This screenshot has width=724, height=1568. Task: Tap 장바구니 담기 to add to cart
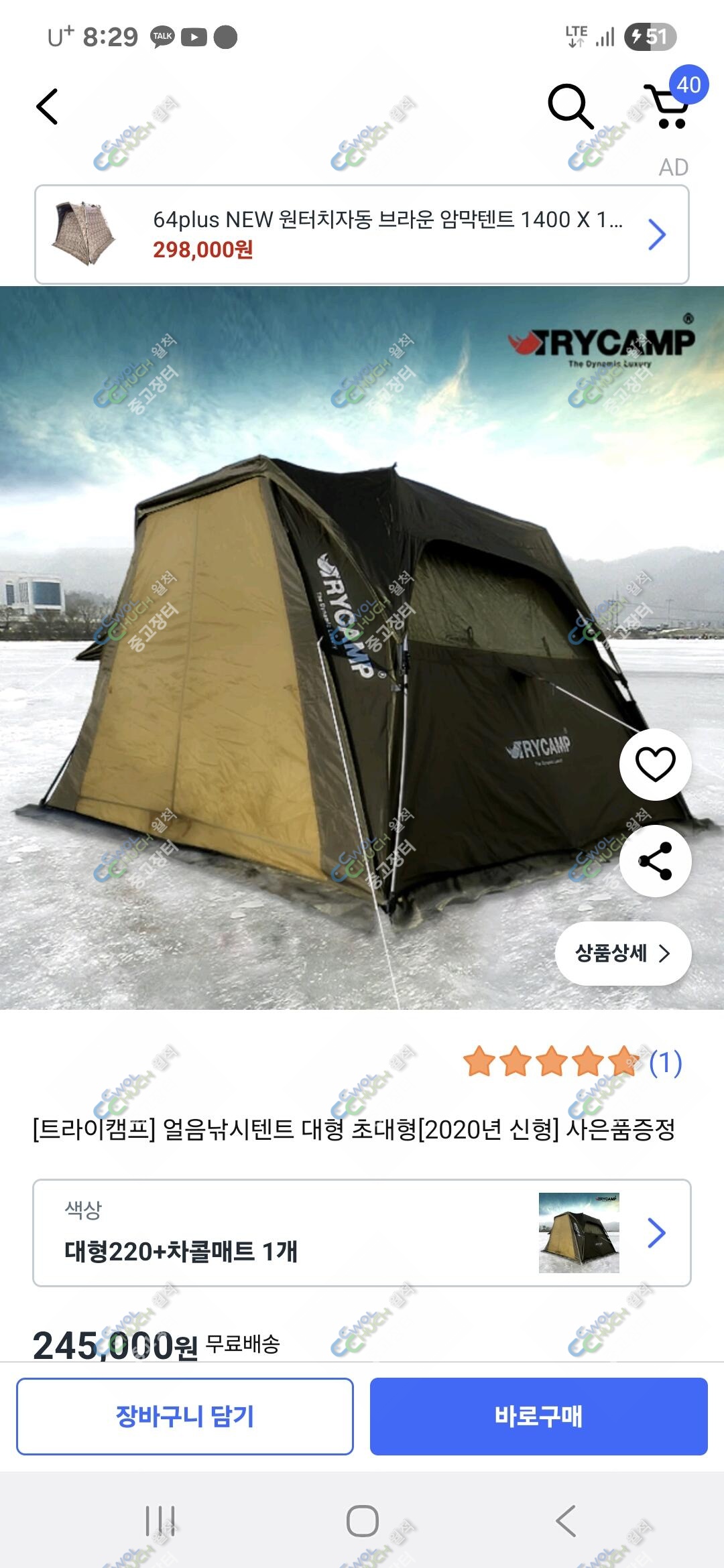(x=185, y=1416)
